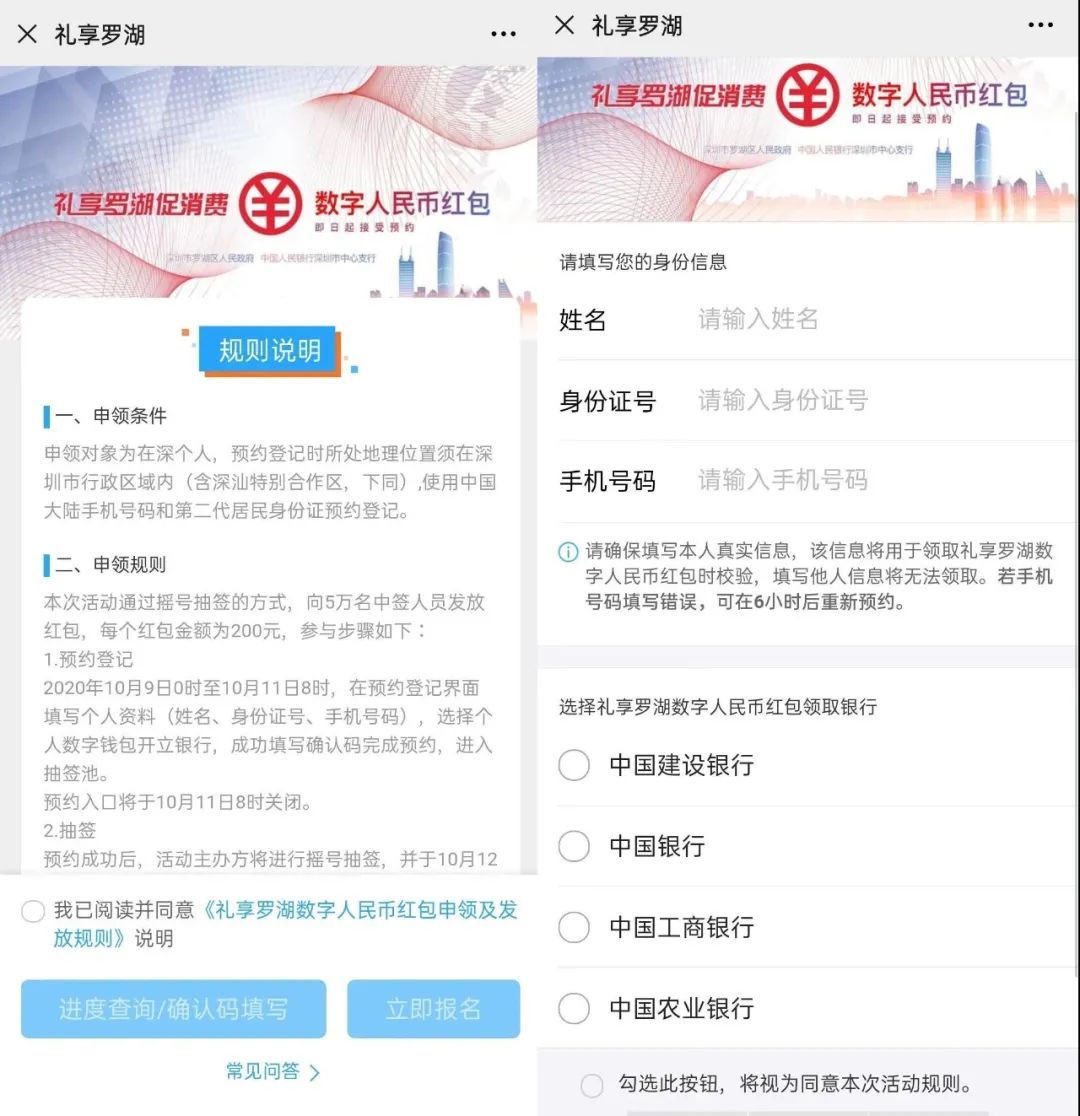This screenshot has width=1080, height=1116.
Task: Check the agreement box for 礼享罗湖 rules
Action: (33, 911)
